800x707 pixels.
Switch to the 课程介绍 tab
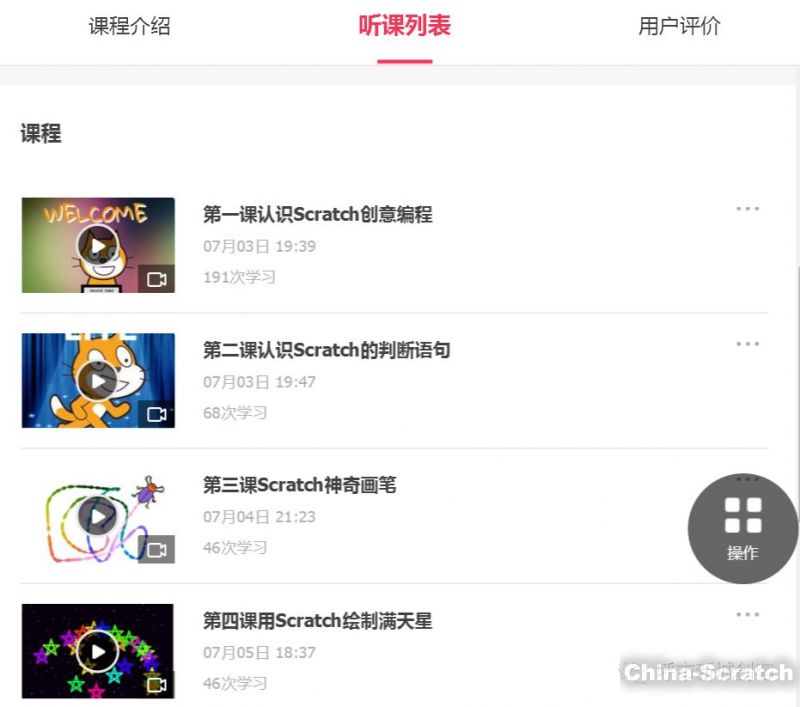tap(129, 27)
